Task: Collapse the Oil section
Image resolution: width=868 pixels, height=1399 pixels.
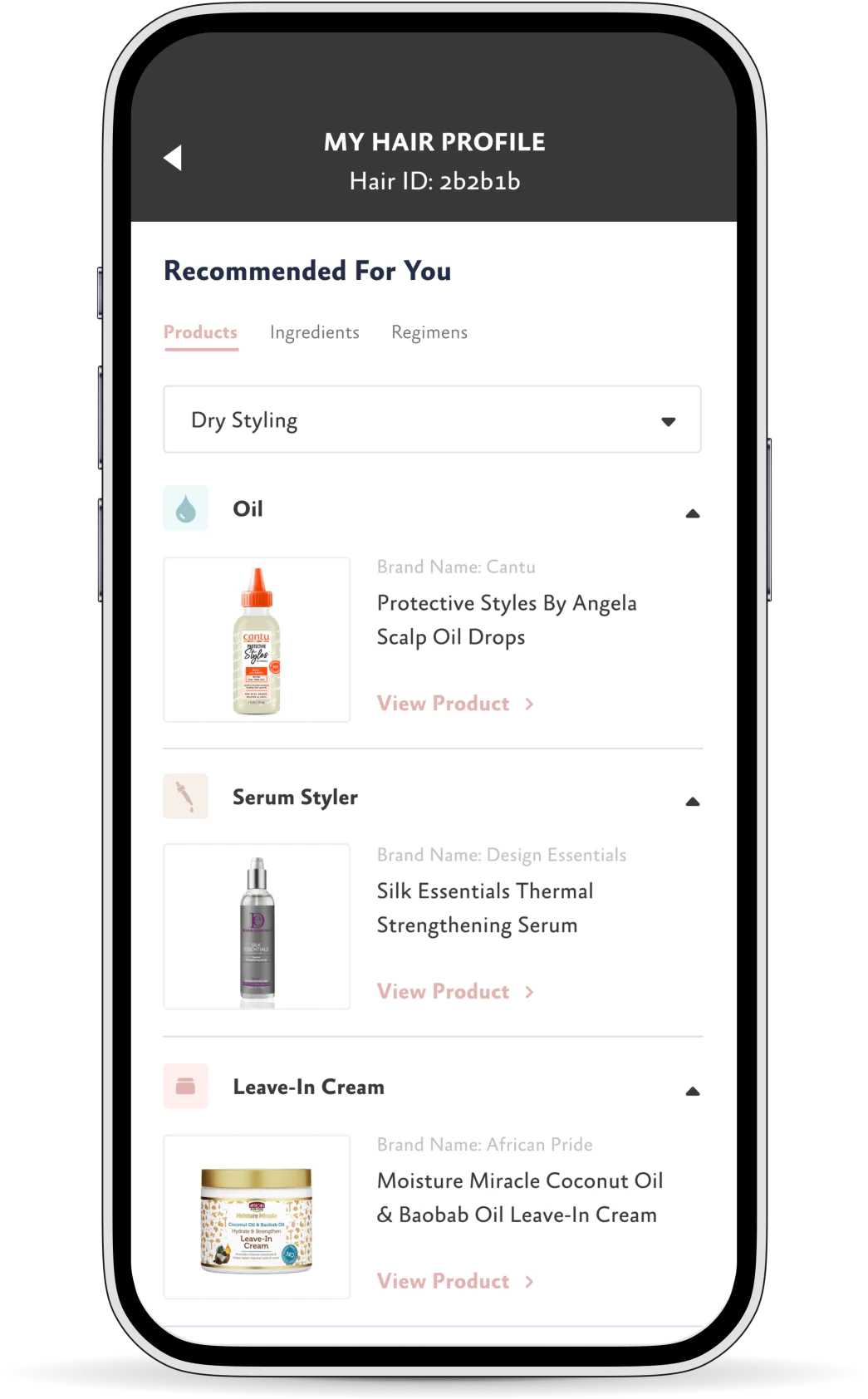Action: click(693, 513)
